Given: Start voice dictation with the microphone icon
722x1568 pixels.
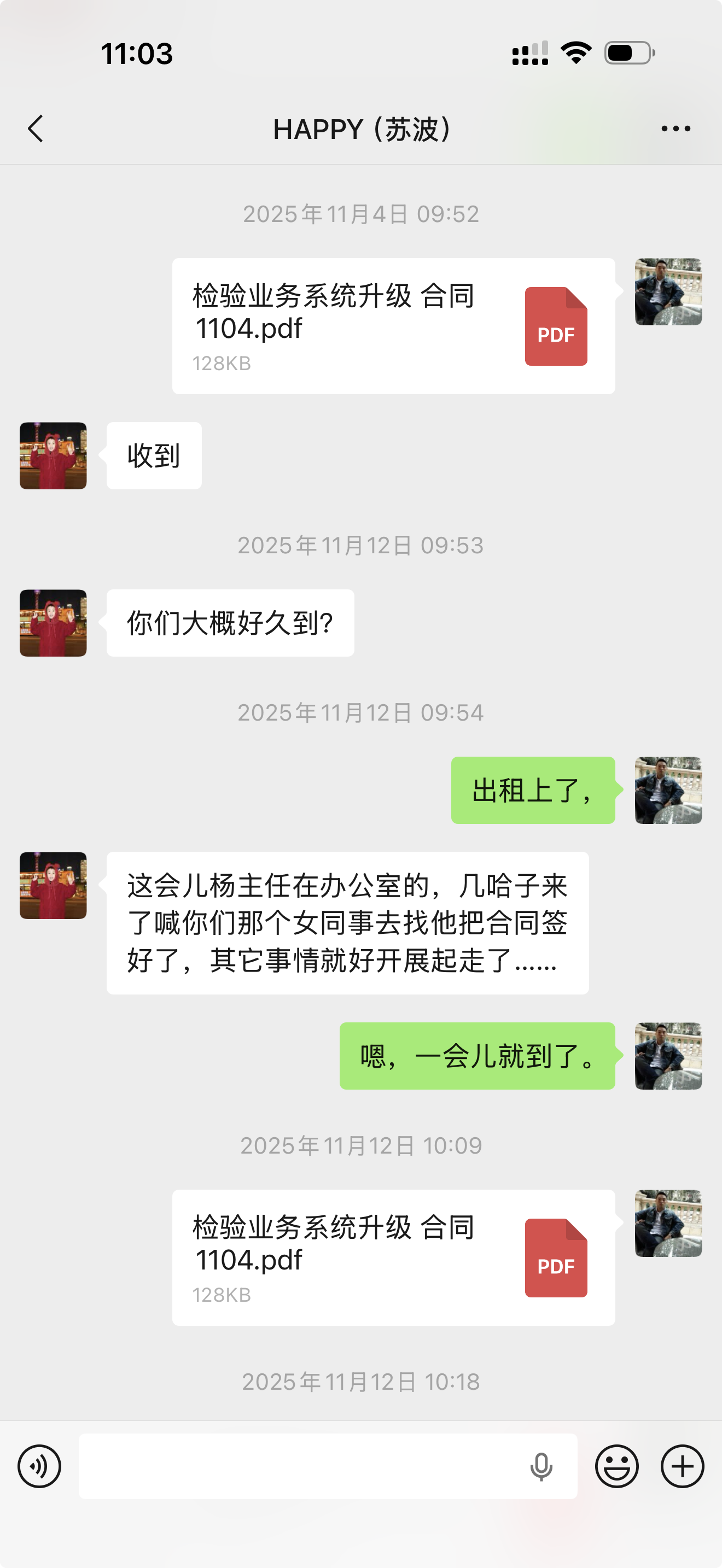Looking at the screenshot, I should pyautogui.click(x=540, y=1466).
